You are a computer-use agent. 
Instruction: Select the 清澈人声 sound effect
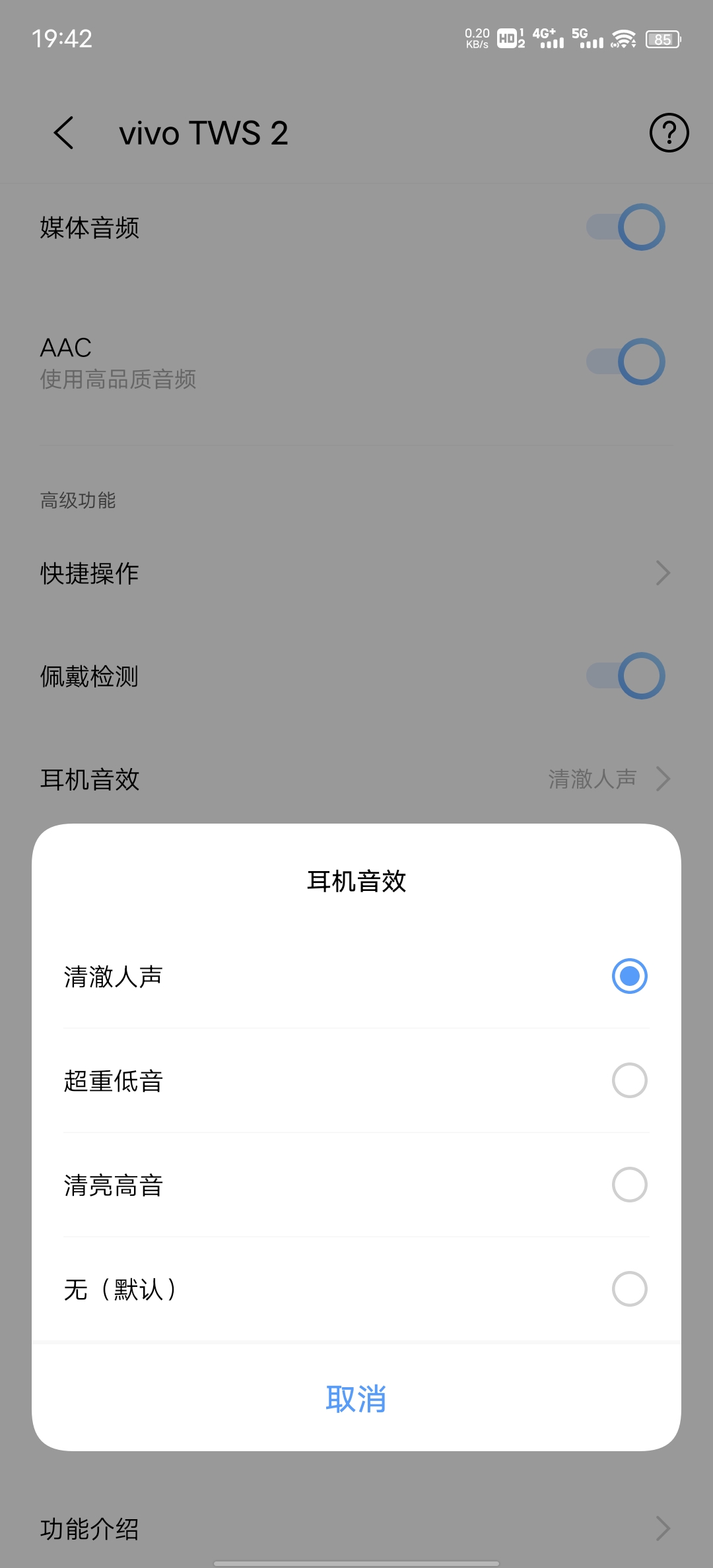click(356, 976)
